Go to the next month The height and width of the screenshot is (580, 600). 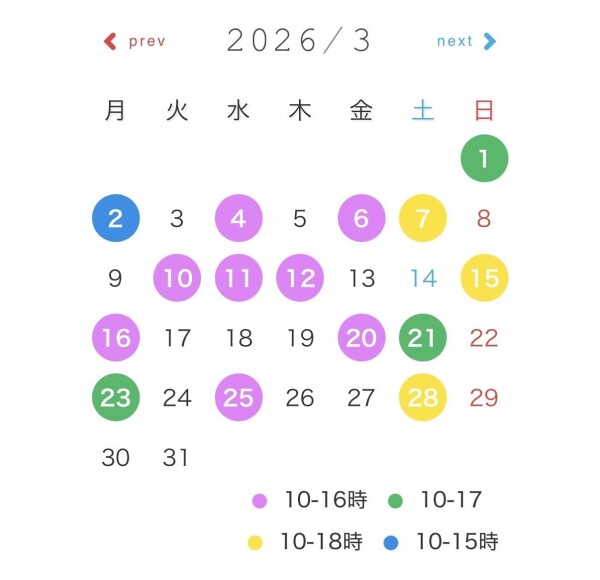point(466,41)
